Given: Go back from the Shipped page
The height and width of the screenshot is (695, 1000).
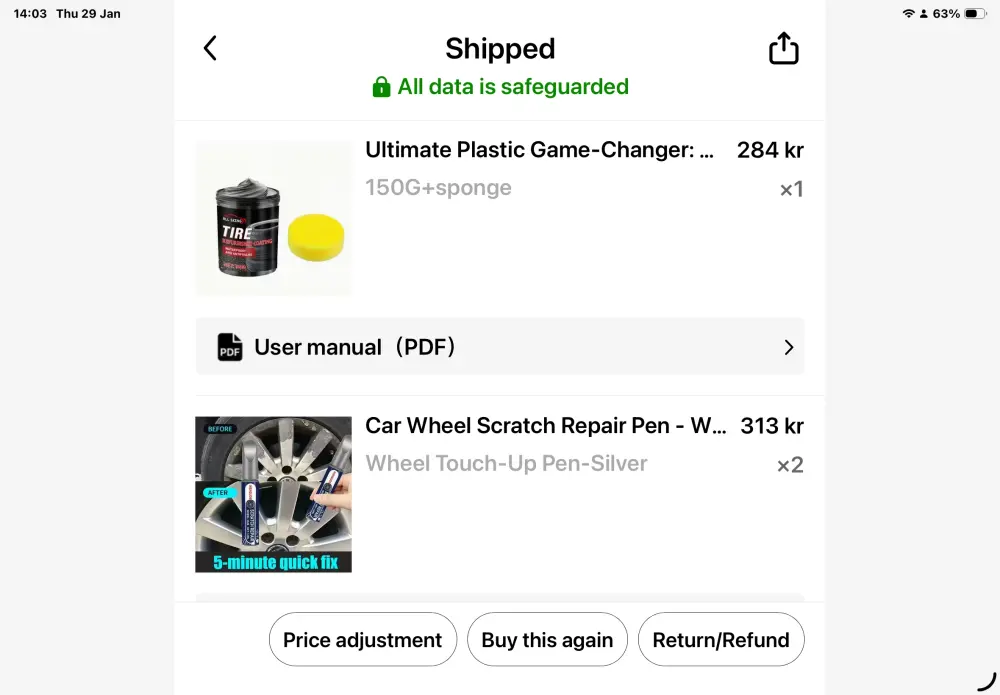Looking at the screenshot, I should tap(210, 48).
